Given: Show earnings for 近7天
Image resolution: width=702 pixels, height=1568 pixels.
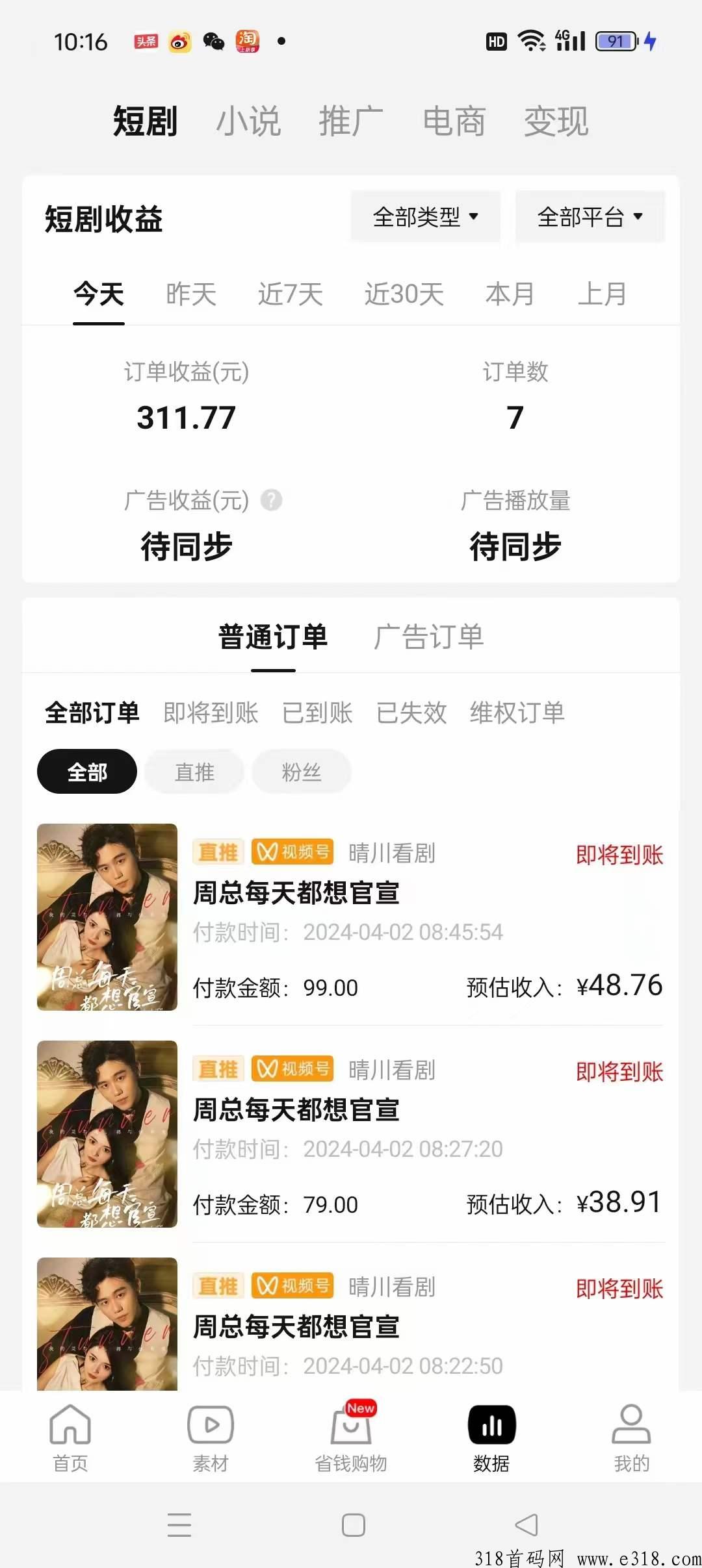Looking at the screenshot, I should tap(291, 294).
